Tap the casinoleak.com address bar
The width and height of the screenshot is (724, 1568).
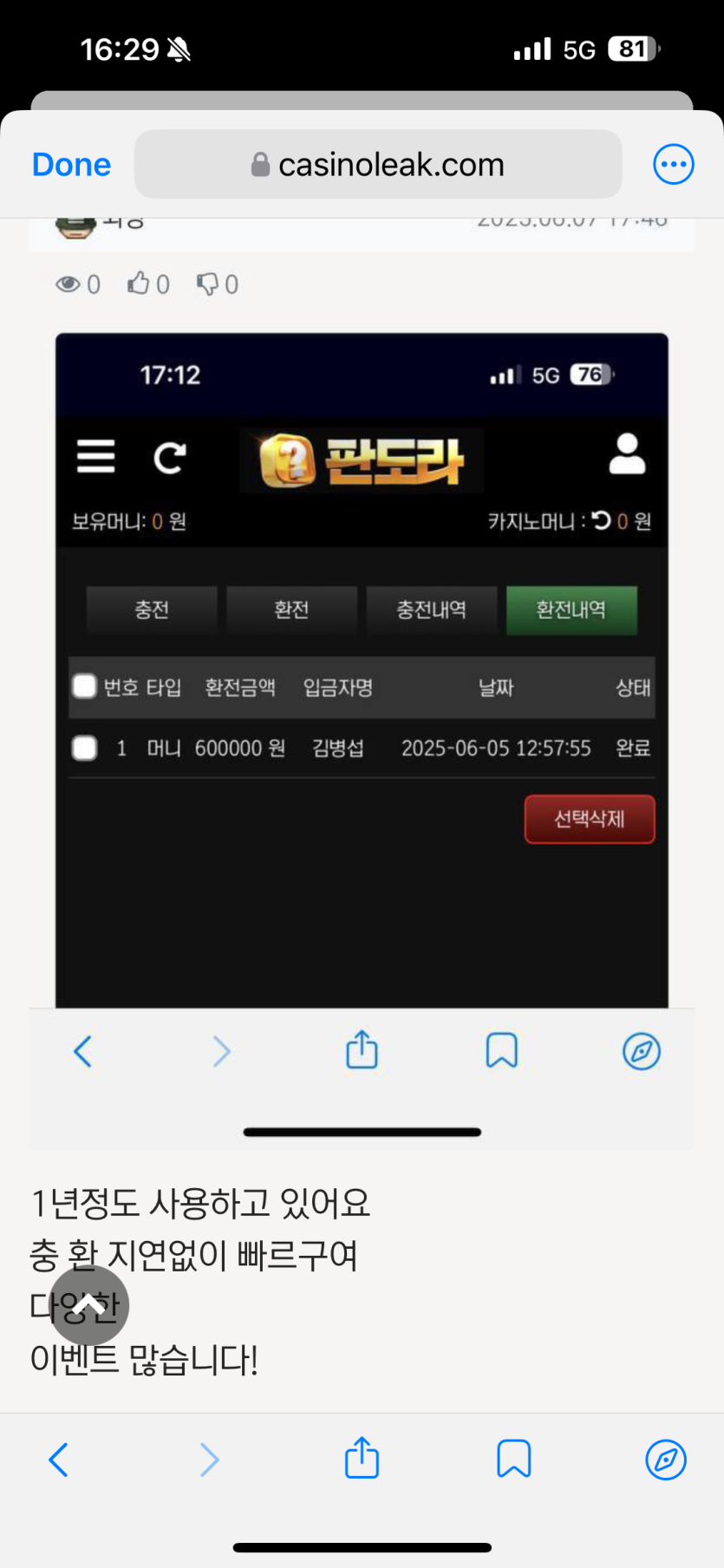pyautogui.click(x=378, y=165)
